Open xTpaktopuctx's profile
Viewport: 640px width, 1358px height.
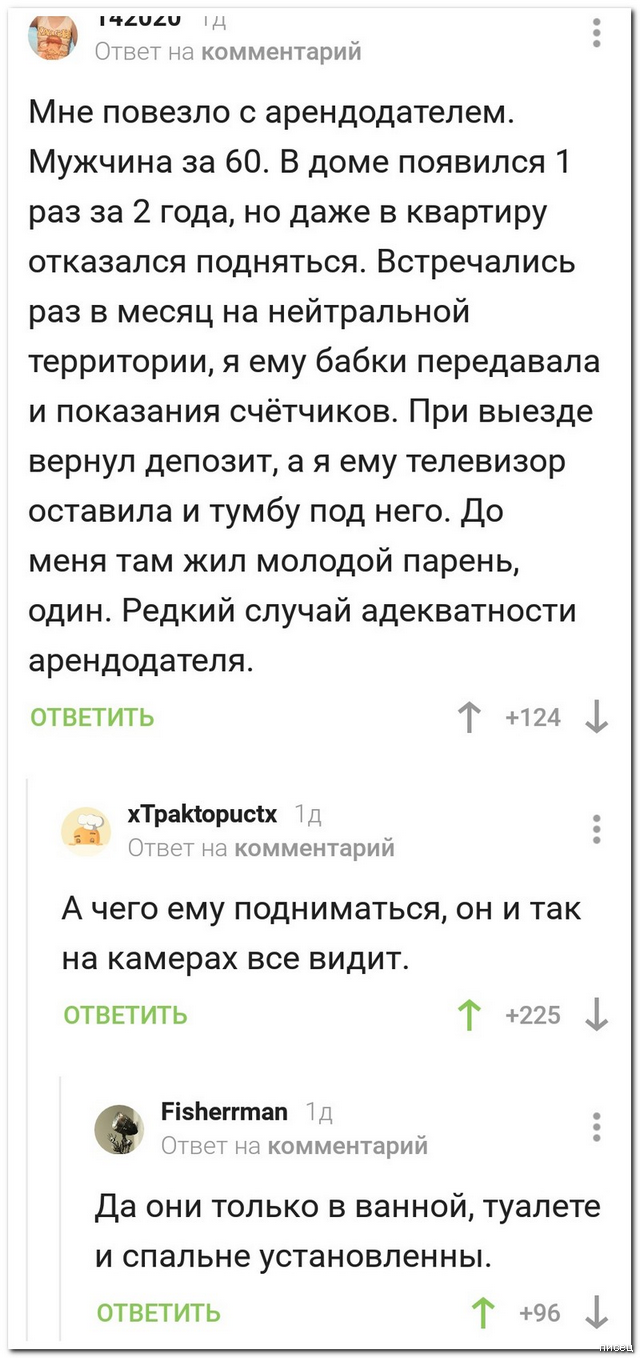coord(203,814)
